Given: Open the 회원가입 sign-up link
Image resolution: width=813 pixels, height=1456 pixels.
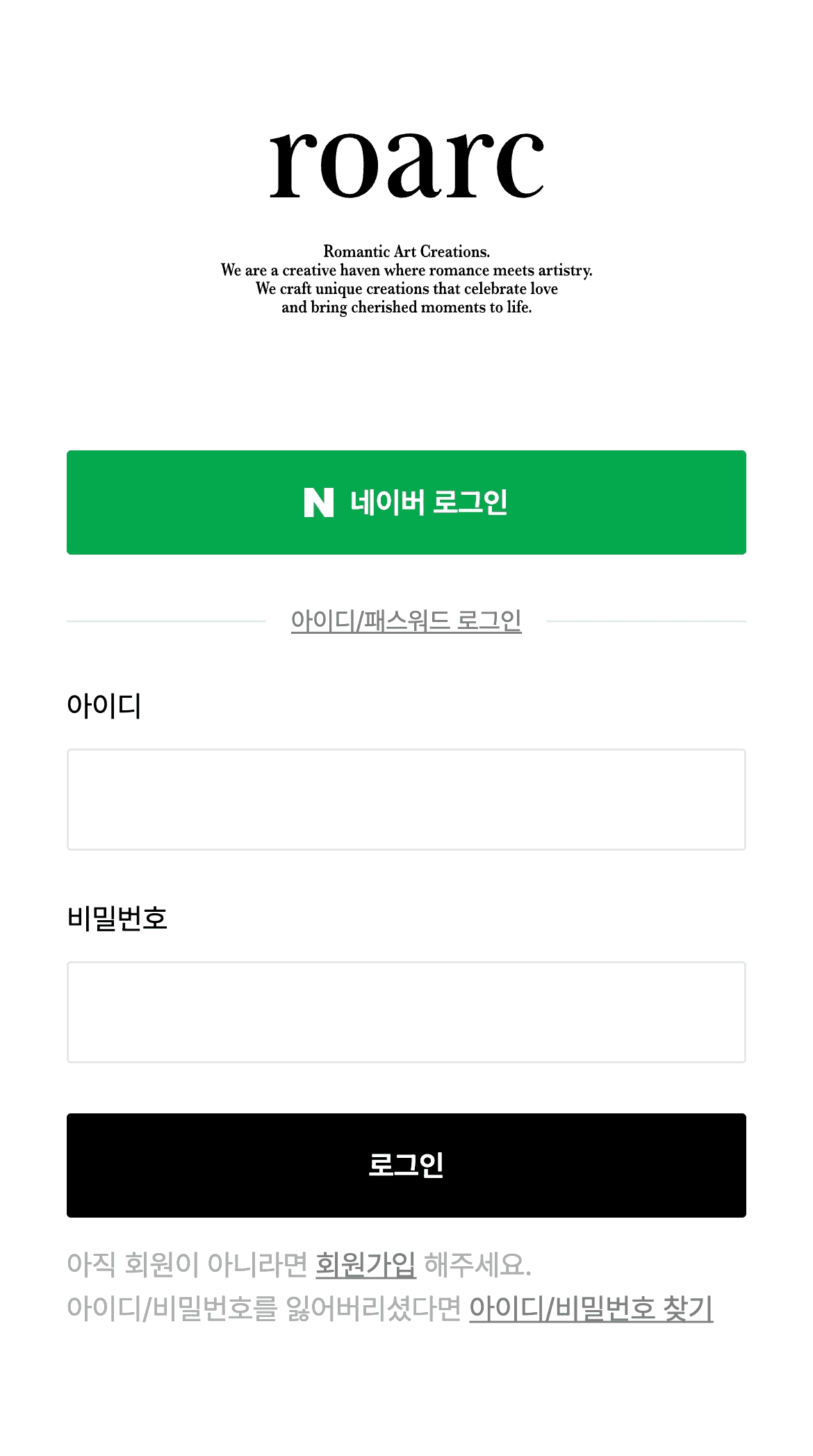Looking at the screenshot, I should pyautogui.click(x=366, y=1263).
